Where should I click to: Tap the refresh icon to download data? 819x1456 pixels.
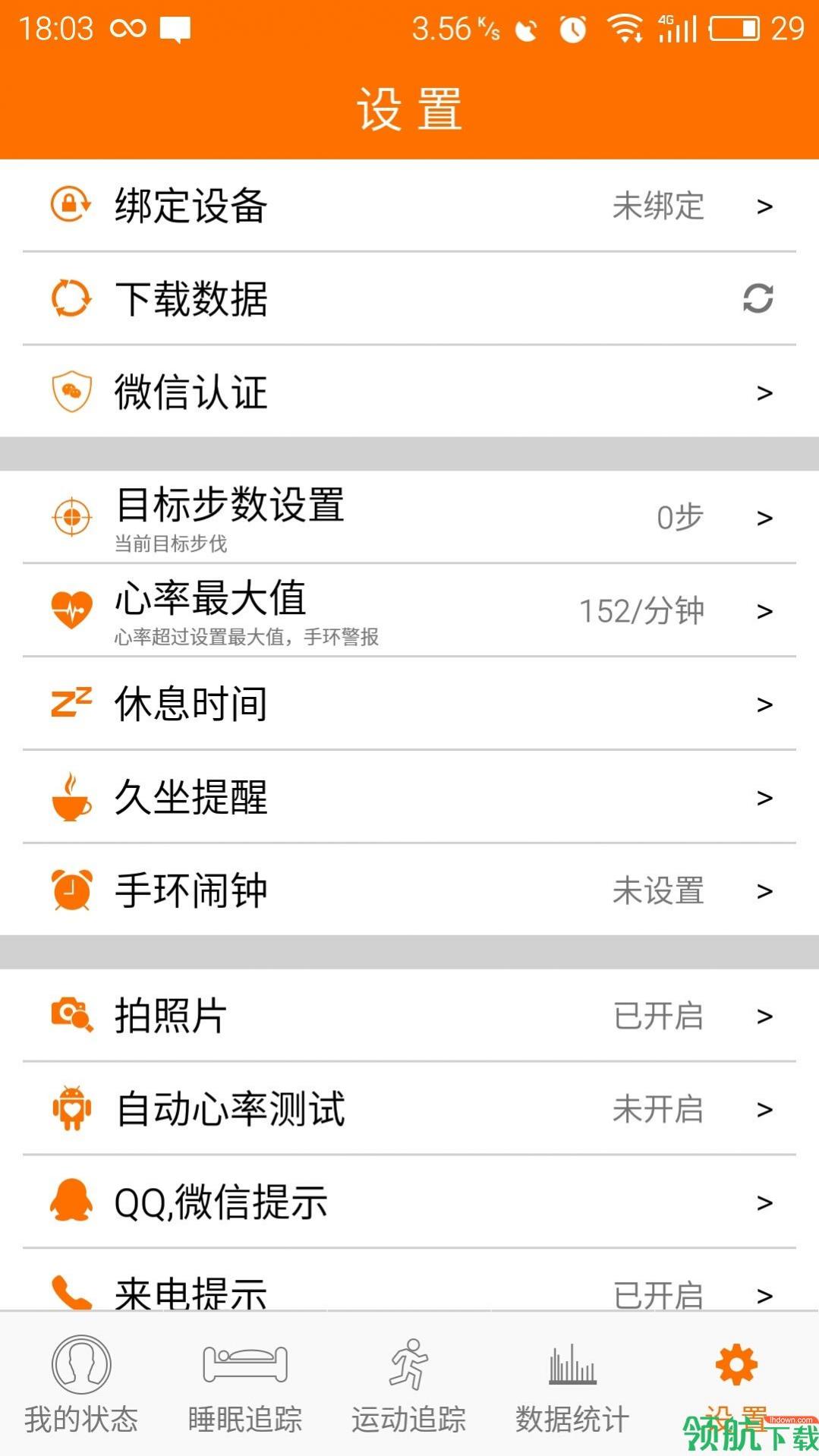(x=758, y=298)
